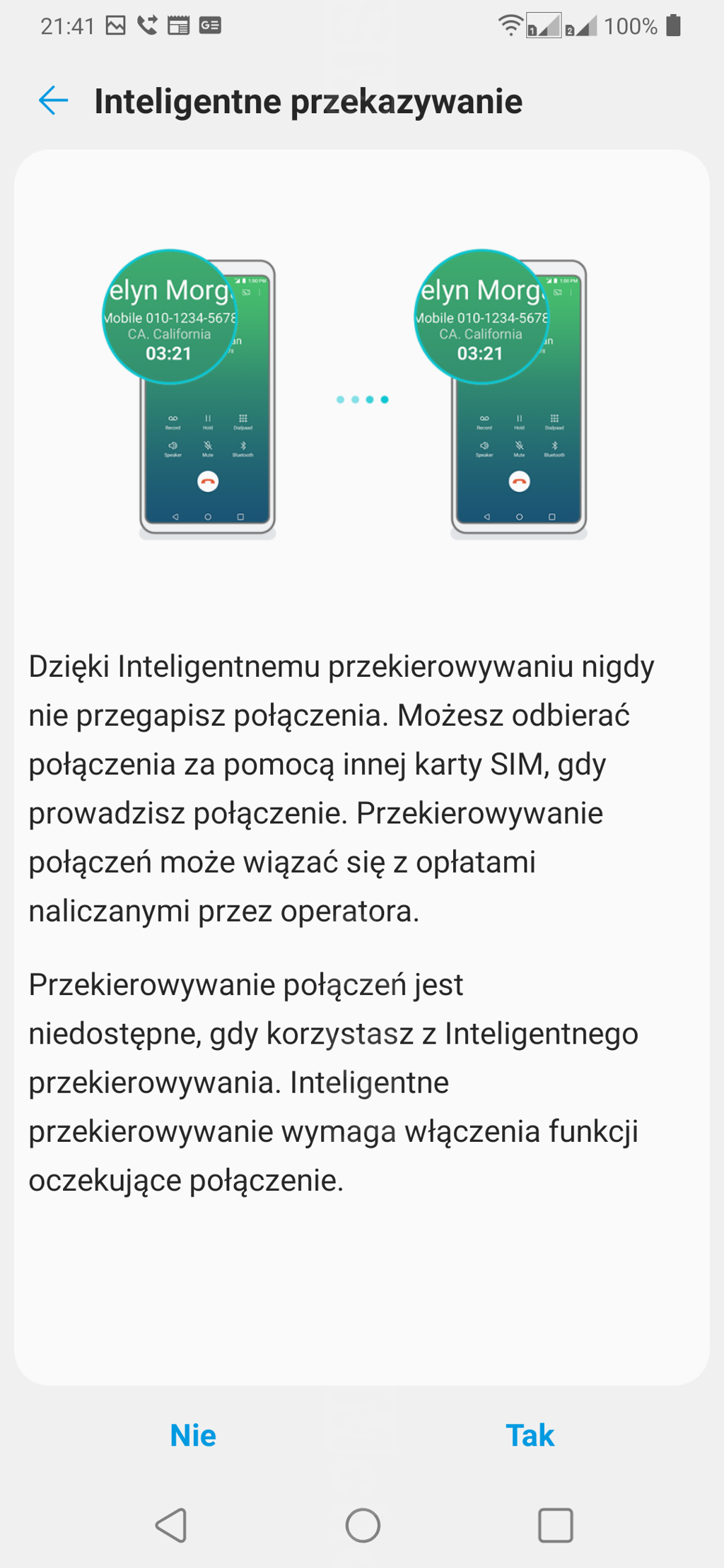Go back using the top-left blue arrow
724x1568 pixels.
pos(53,100)
